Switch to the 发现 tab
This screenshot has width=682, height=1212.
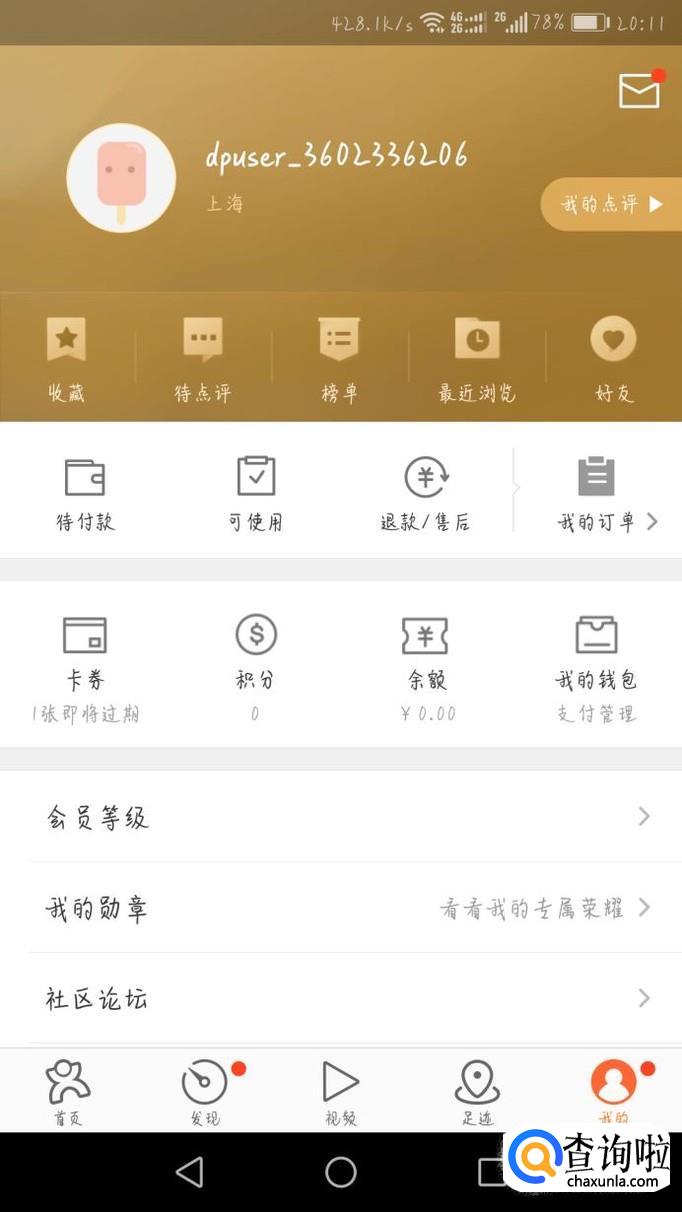[x=205, y=1092]
